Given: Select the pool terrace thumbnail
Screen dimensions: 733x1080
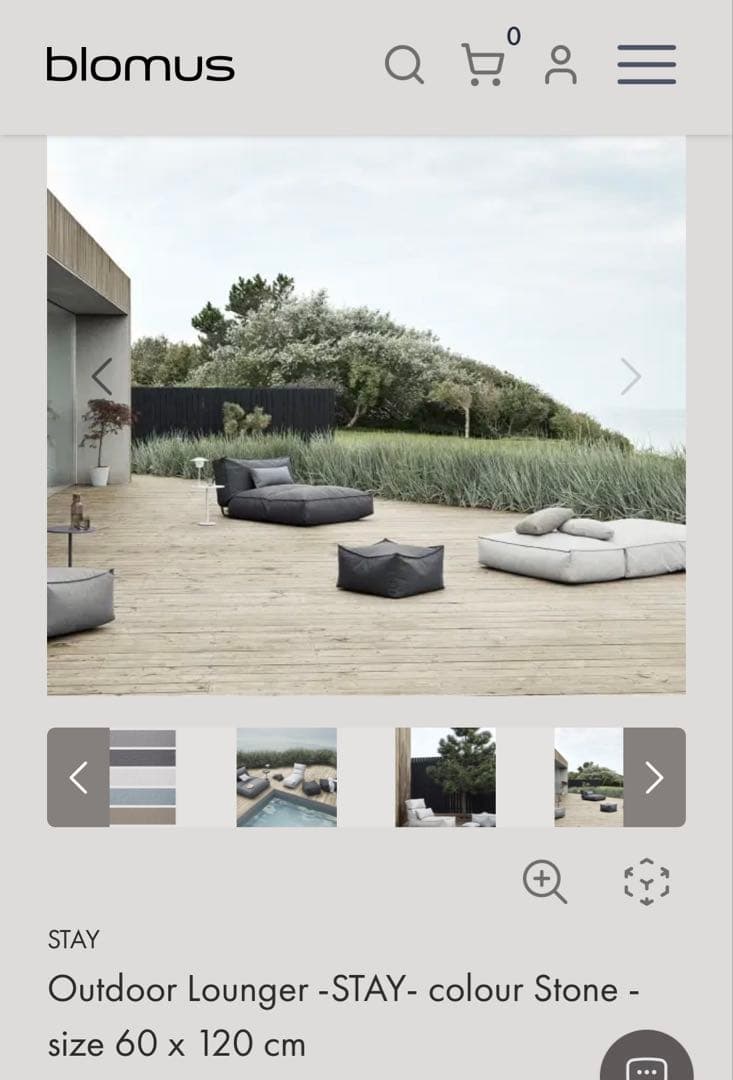Looking at the screenshot, I should (x=286, y=777).
